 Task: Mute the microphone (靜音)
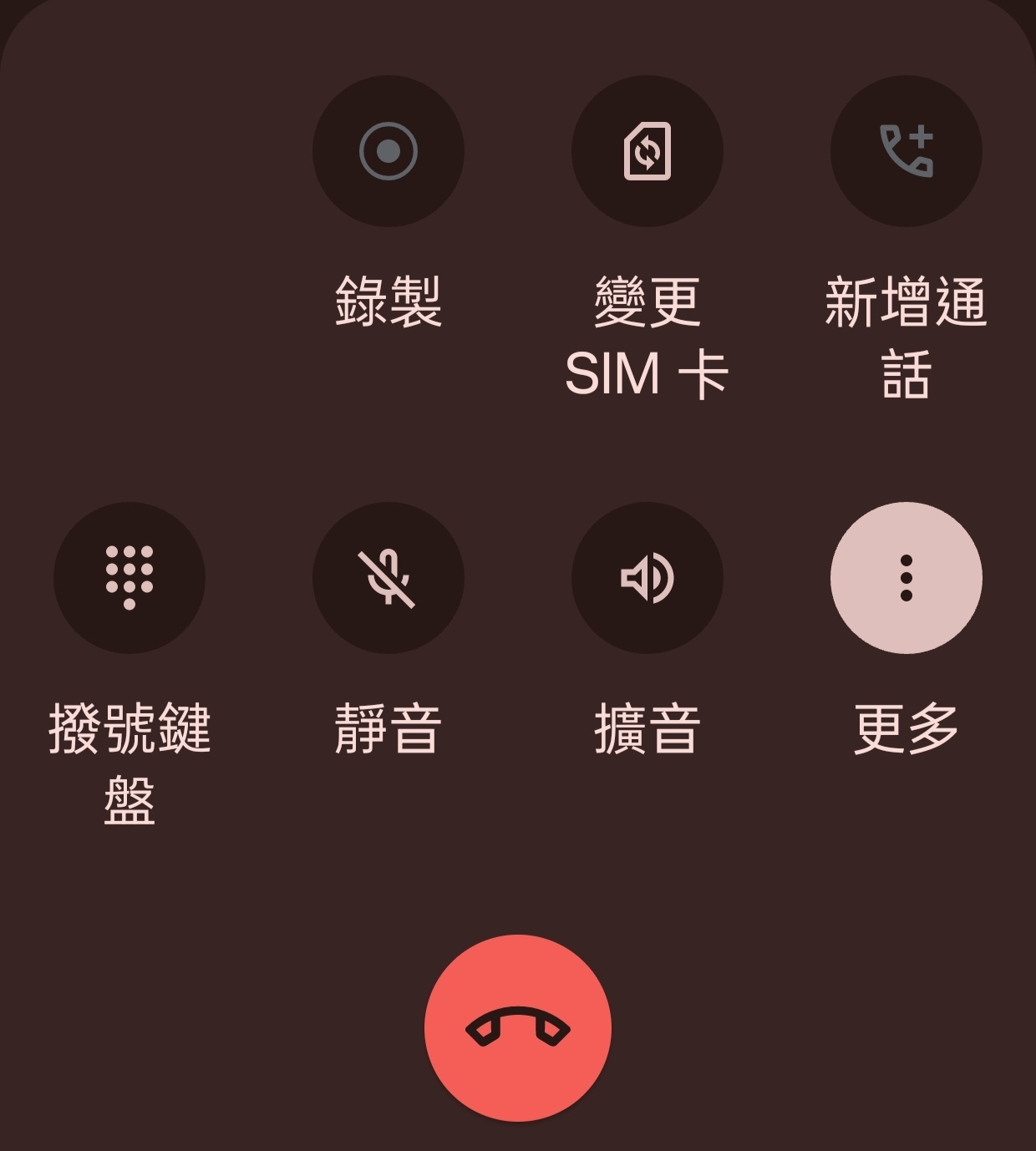388,578
